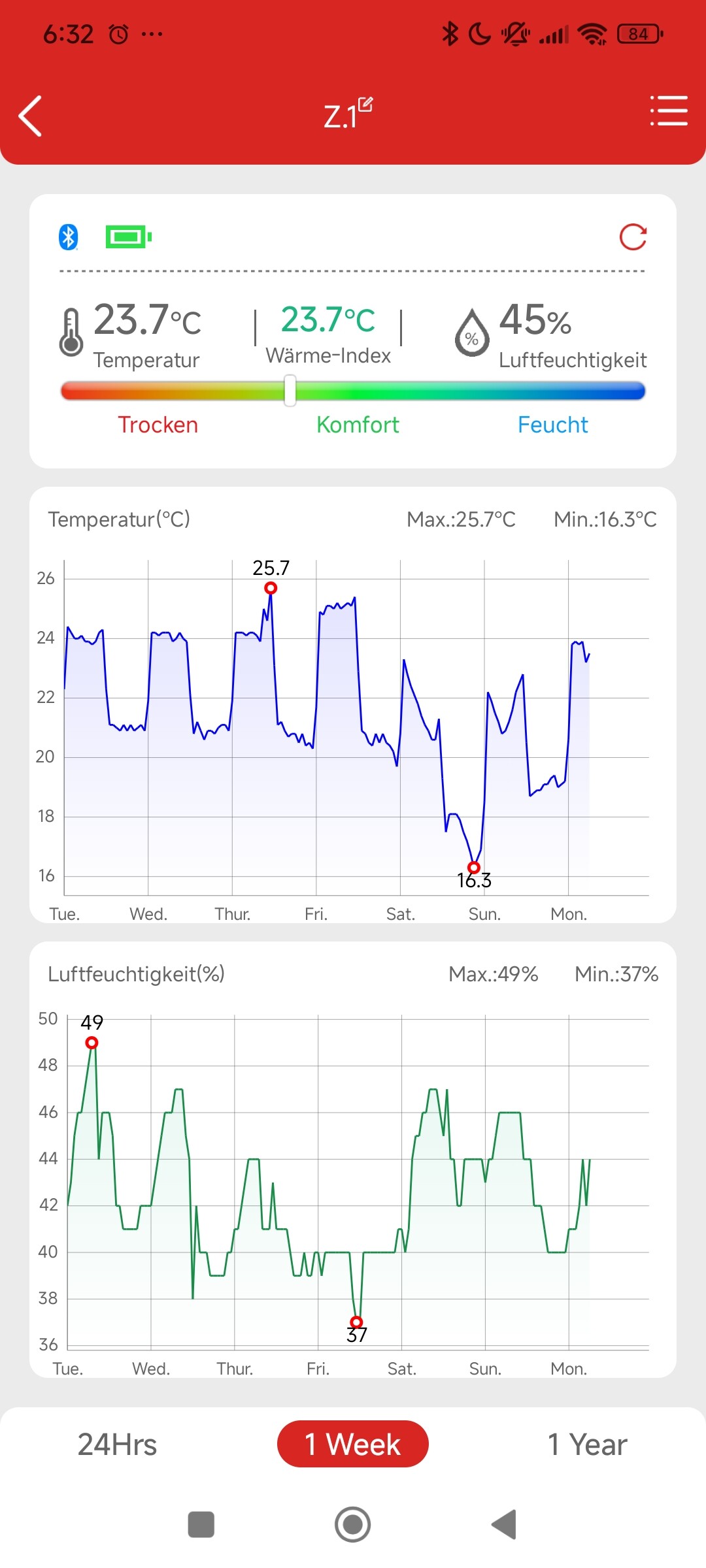Show the 1 Year history
The width and height of the screenshot is (706, 1568).
[x=587, y=1445]
